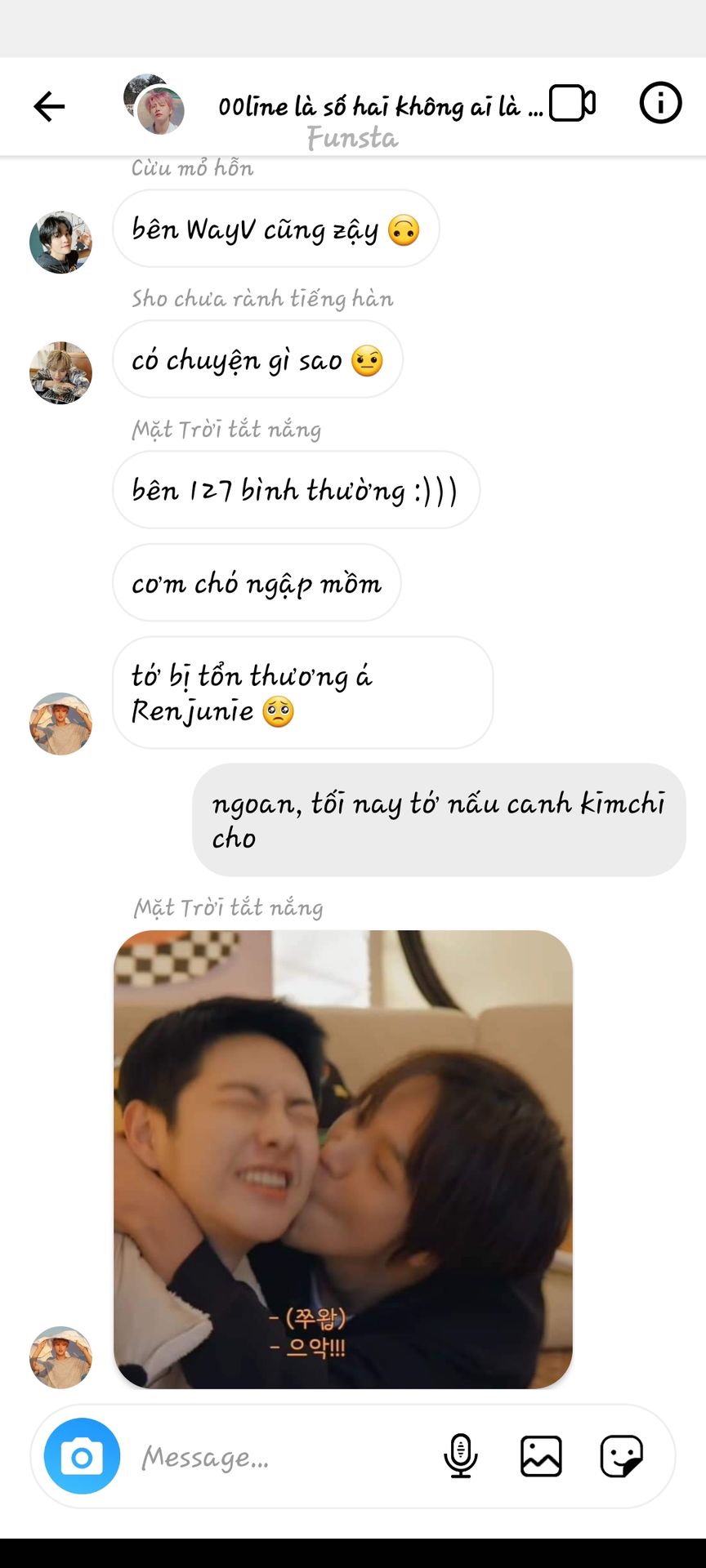Screen dimensions: 706x1568
Task: Open the camera from message bar
Action: pos(82,1456)
